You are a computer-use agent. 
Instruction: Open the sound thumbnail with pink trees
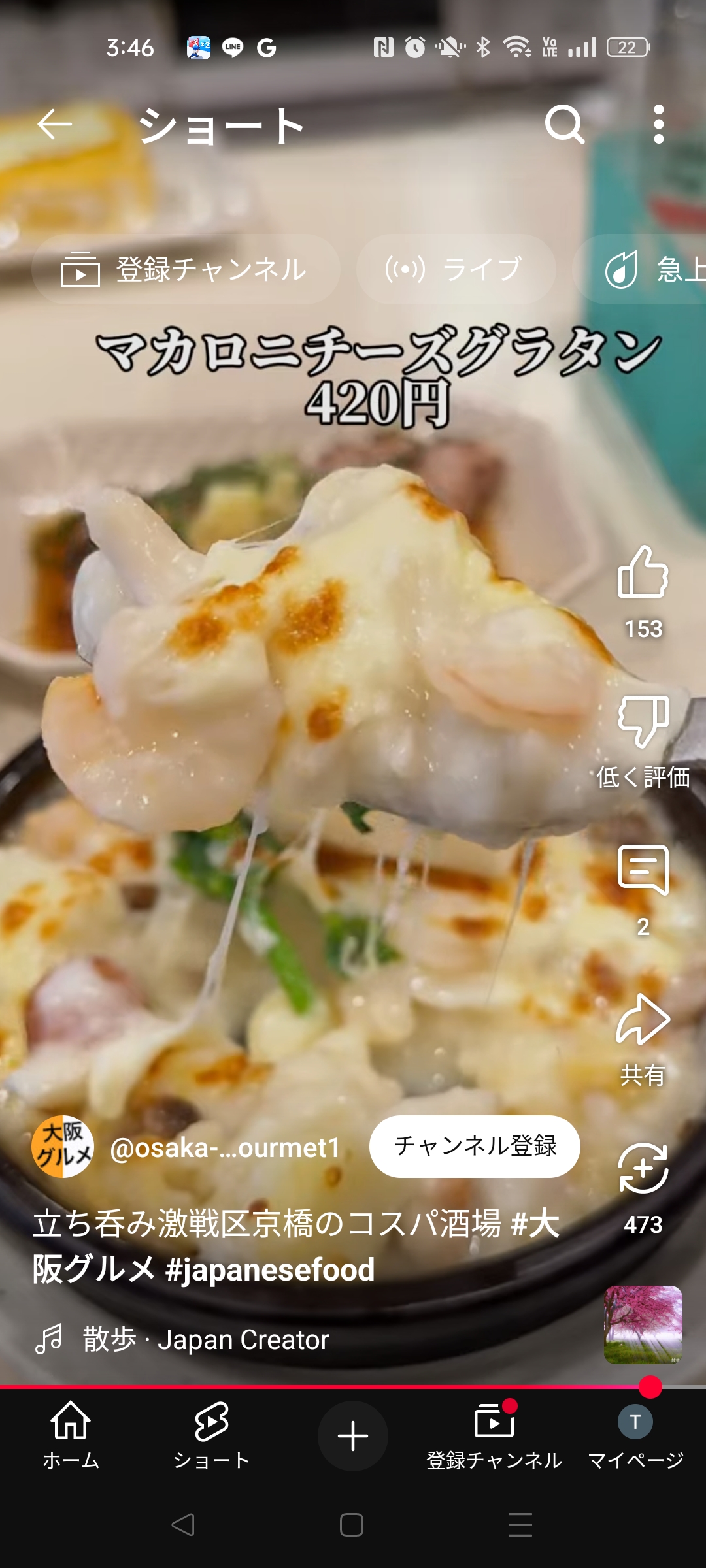tap(643, 1325)
